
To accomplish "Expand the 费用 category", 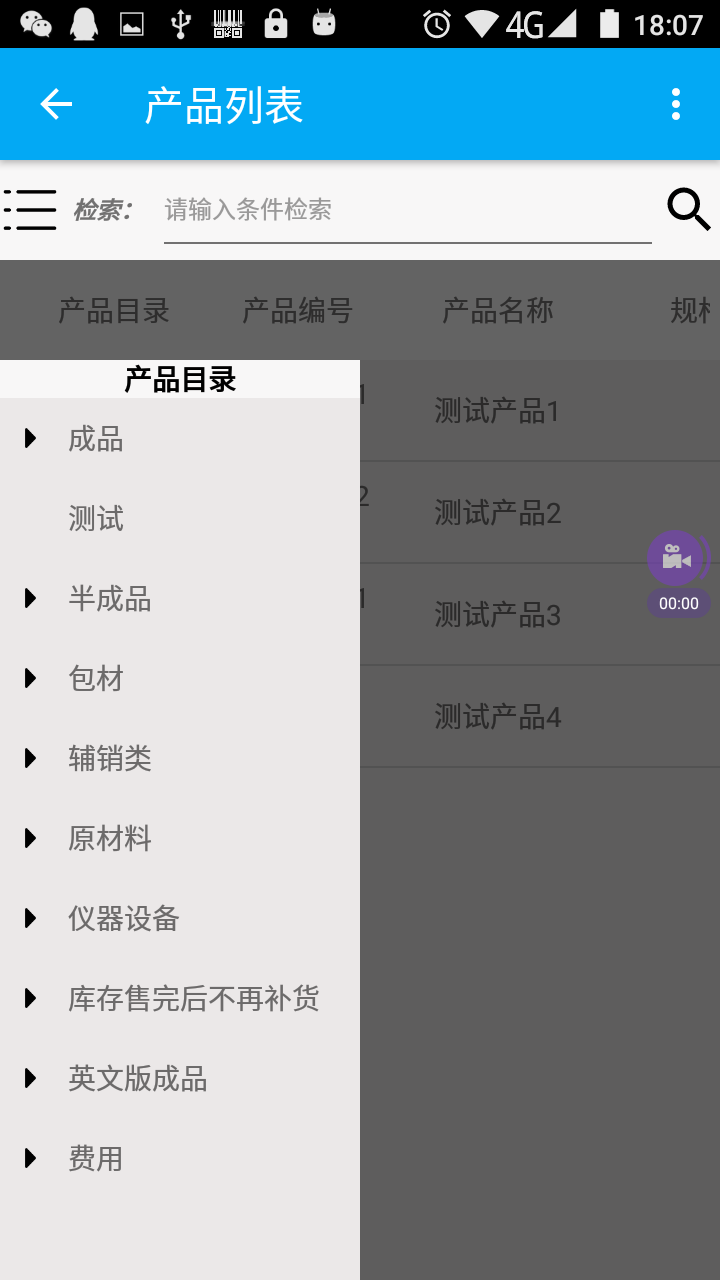I will [31, 1158].
